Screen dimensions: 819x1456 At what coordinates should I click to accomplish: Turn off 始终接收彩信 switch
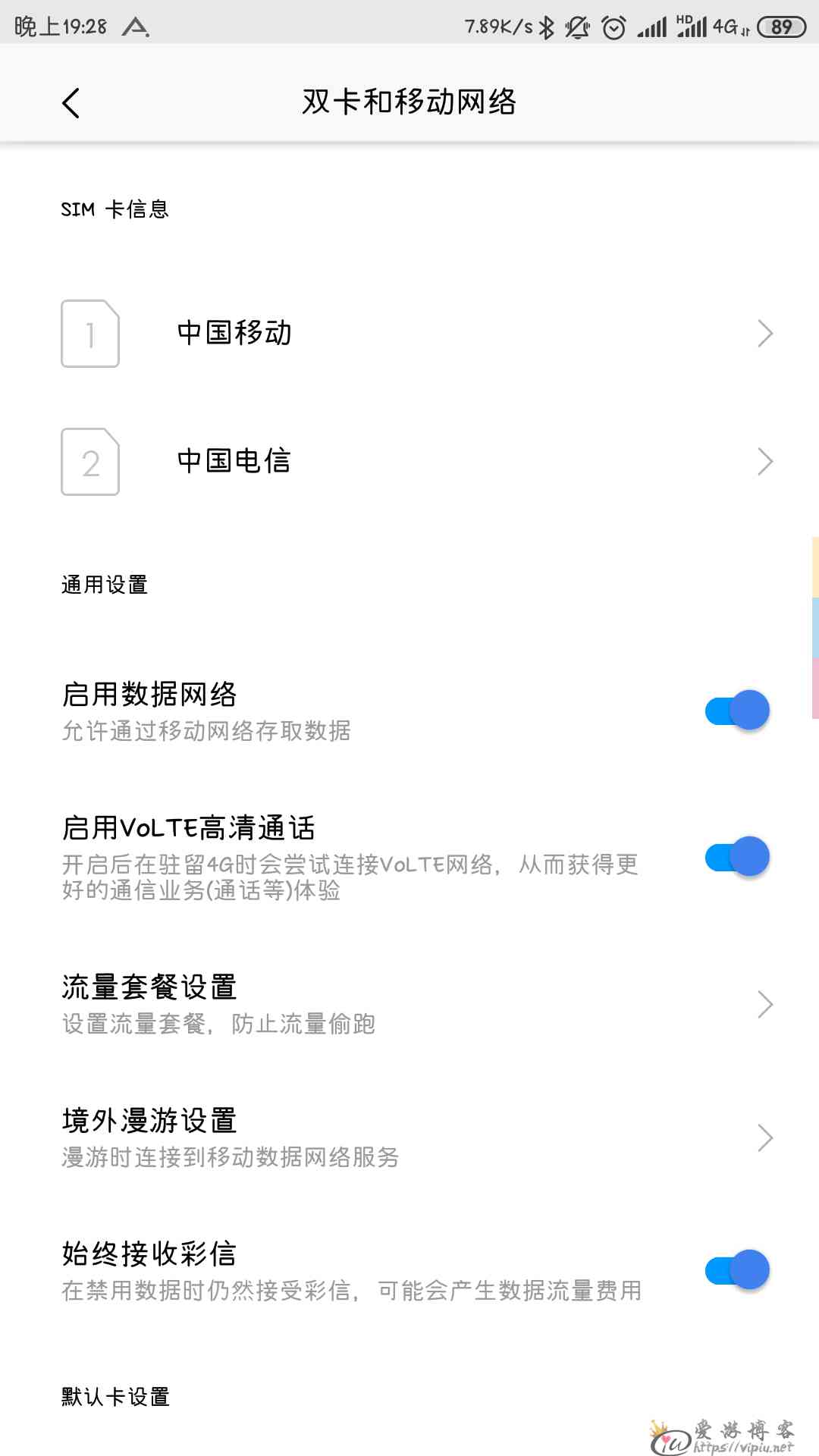tap(737, 1270)
